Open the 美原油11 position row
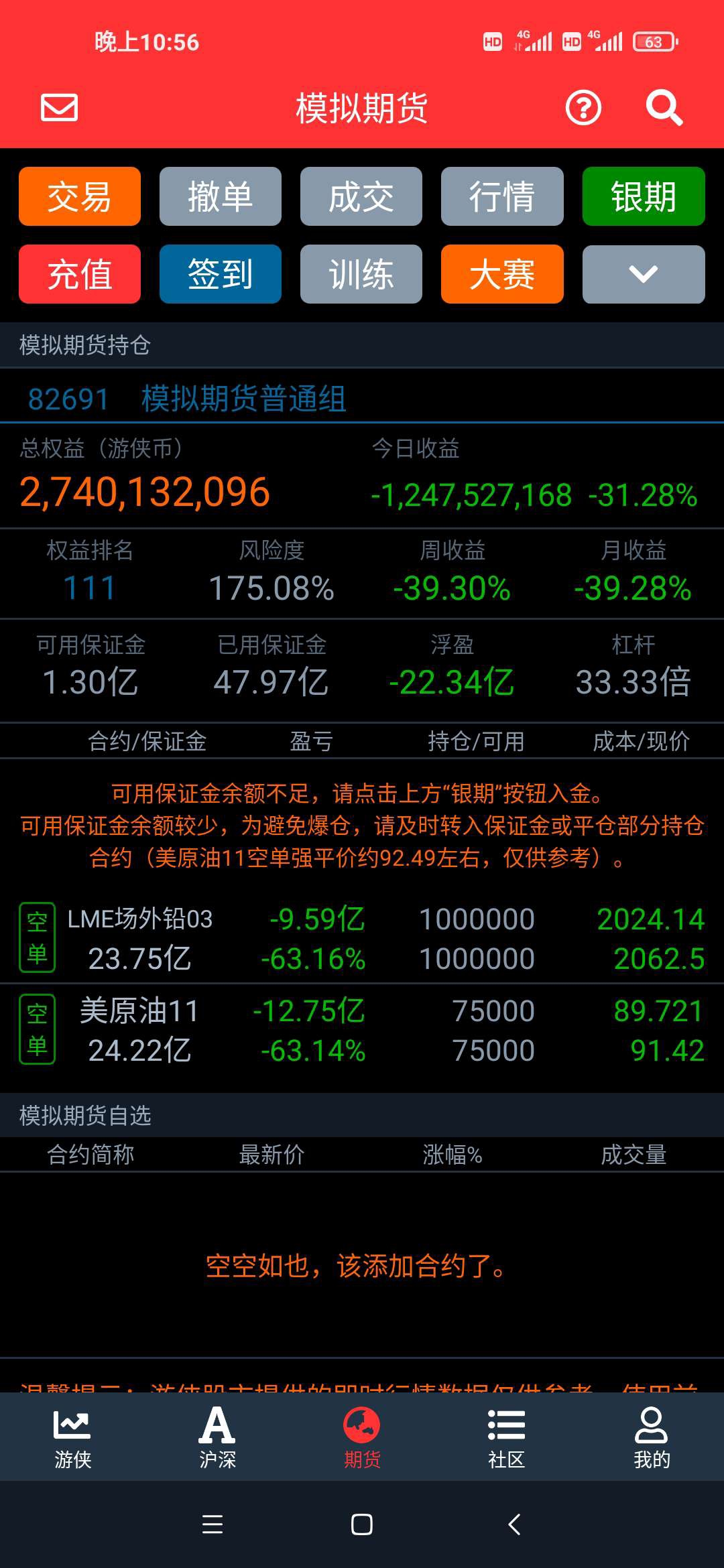 [x=362, y=1031]
